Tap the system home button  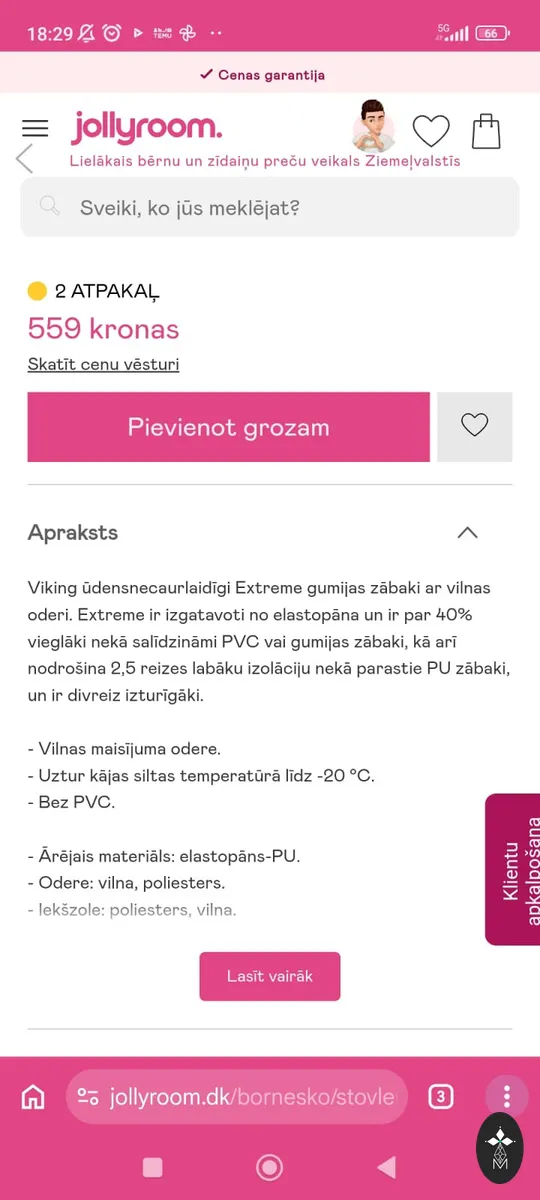point(269,1167)
